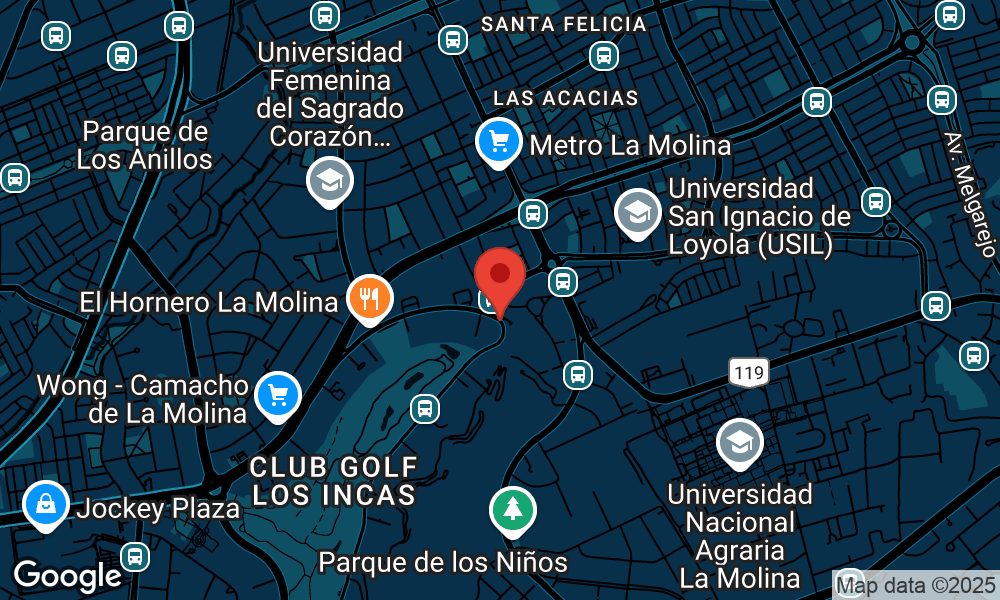
Task: Tap the red location pin
Action: [500, 278]
